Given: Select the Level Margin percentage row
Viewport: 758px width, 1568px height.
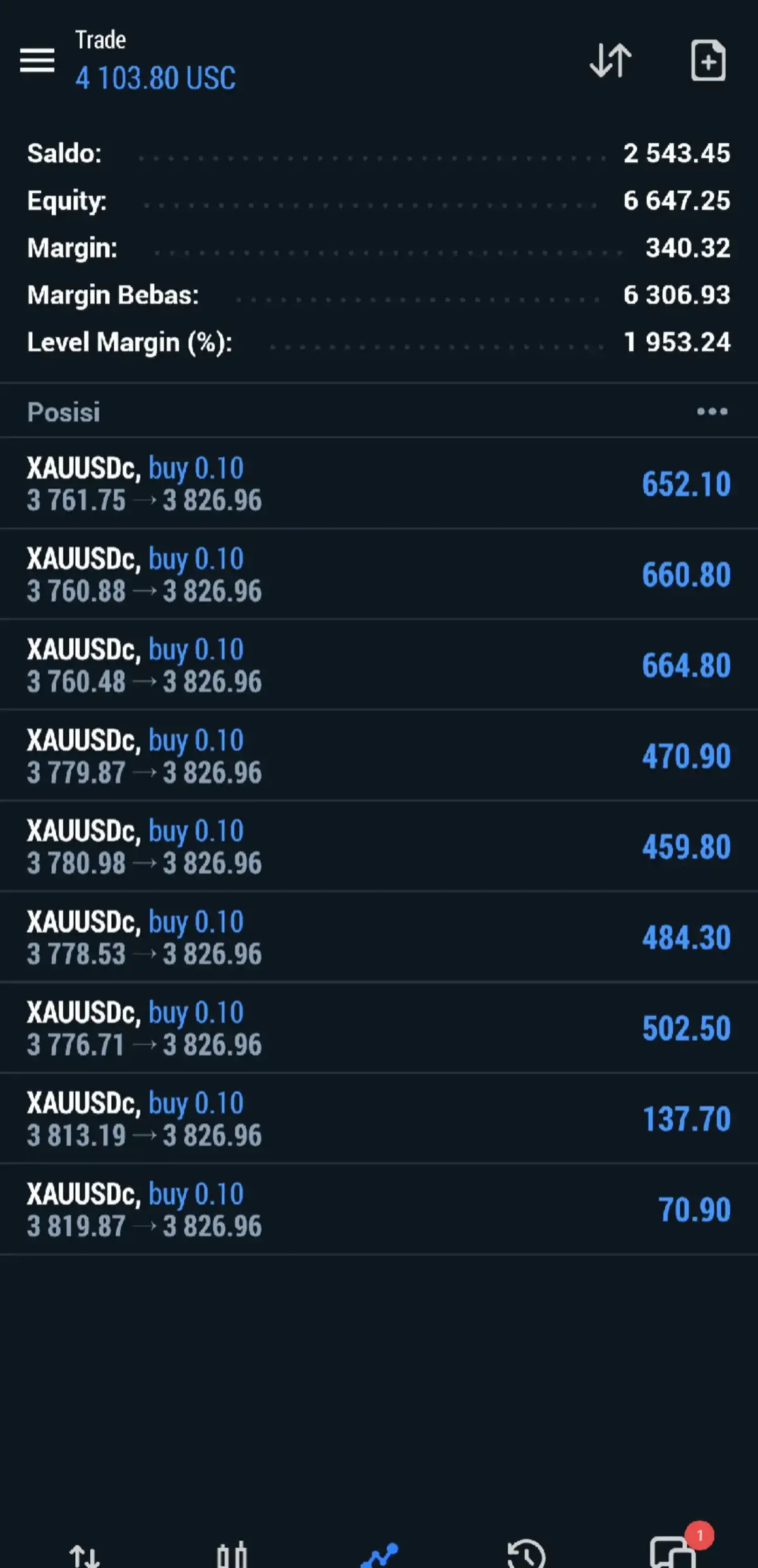Looking at the screenshot, I should 379,342.
